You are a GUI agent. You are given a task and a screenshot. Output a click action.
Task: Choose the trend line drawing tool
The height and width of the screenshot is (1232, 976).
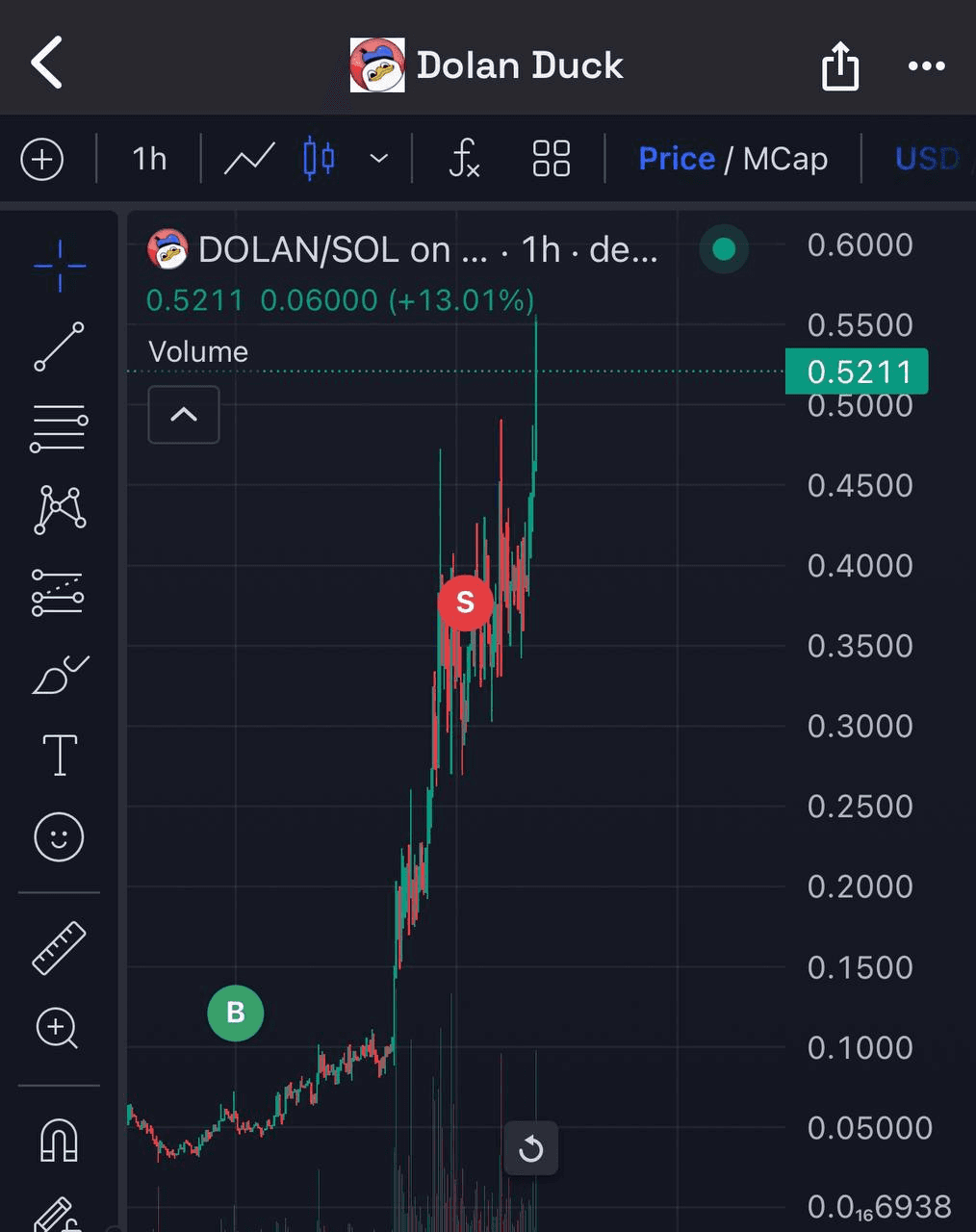[60, 346]
